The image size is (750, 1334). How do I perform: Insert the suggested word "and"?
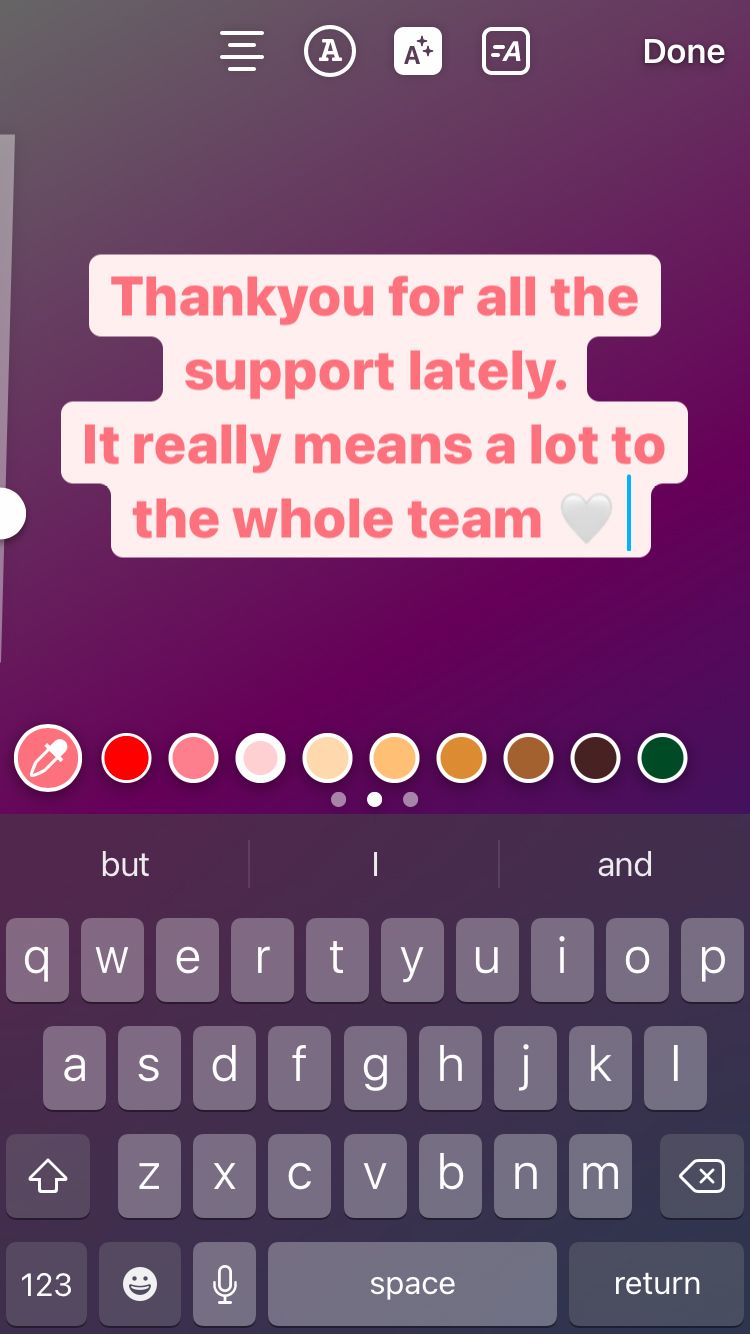[x=625, y=864]
